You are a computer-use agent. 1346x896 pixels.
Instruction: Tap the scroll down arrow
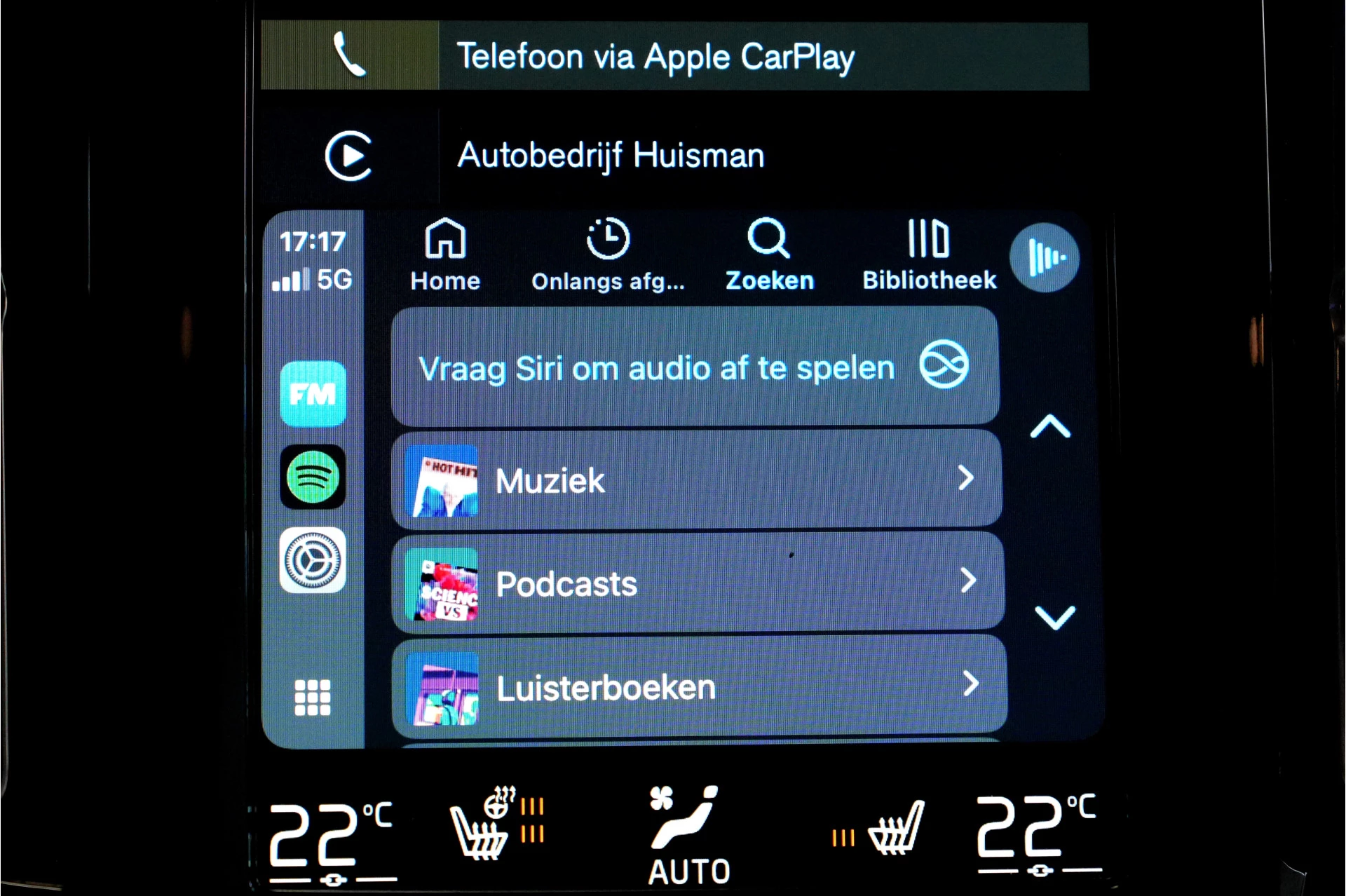tap(1054, 617)
